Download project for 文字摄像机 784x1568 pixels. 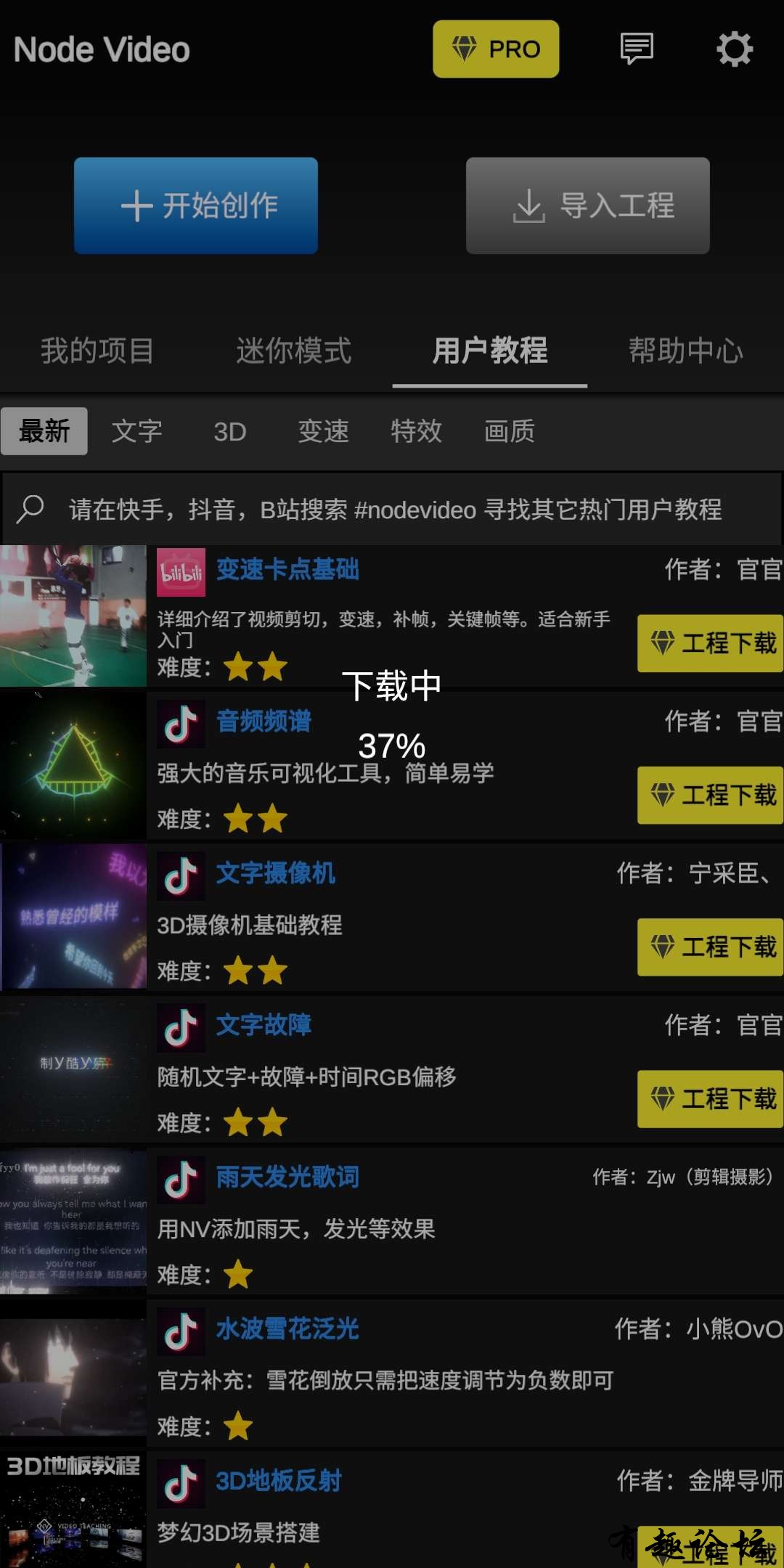[x=710, y=947]
